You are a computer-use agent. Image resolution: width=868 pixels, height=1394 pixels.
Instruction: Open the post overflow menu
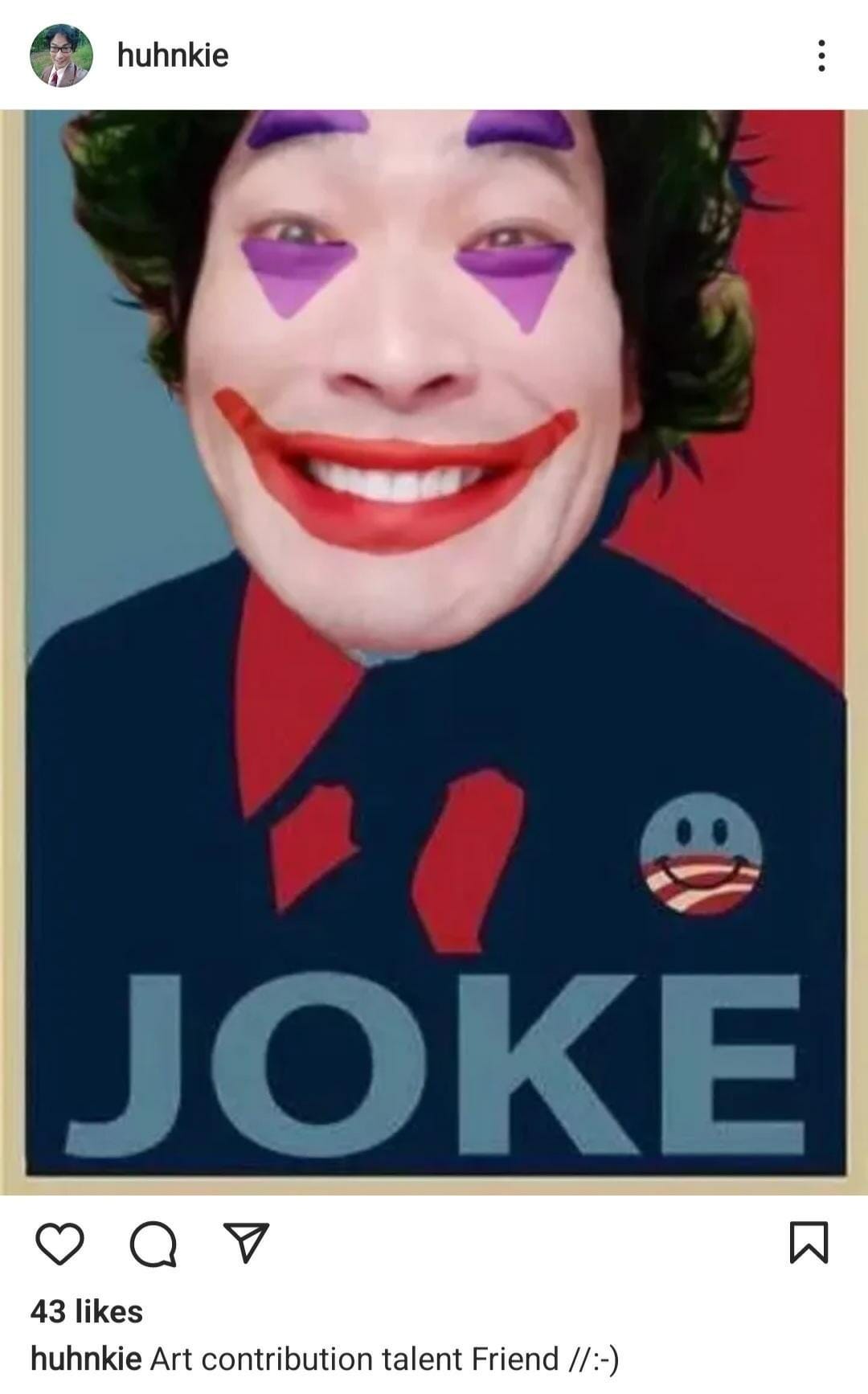click(x=821, y=55)
